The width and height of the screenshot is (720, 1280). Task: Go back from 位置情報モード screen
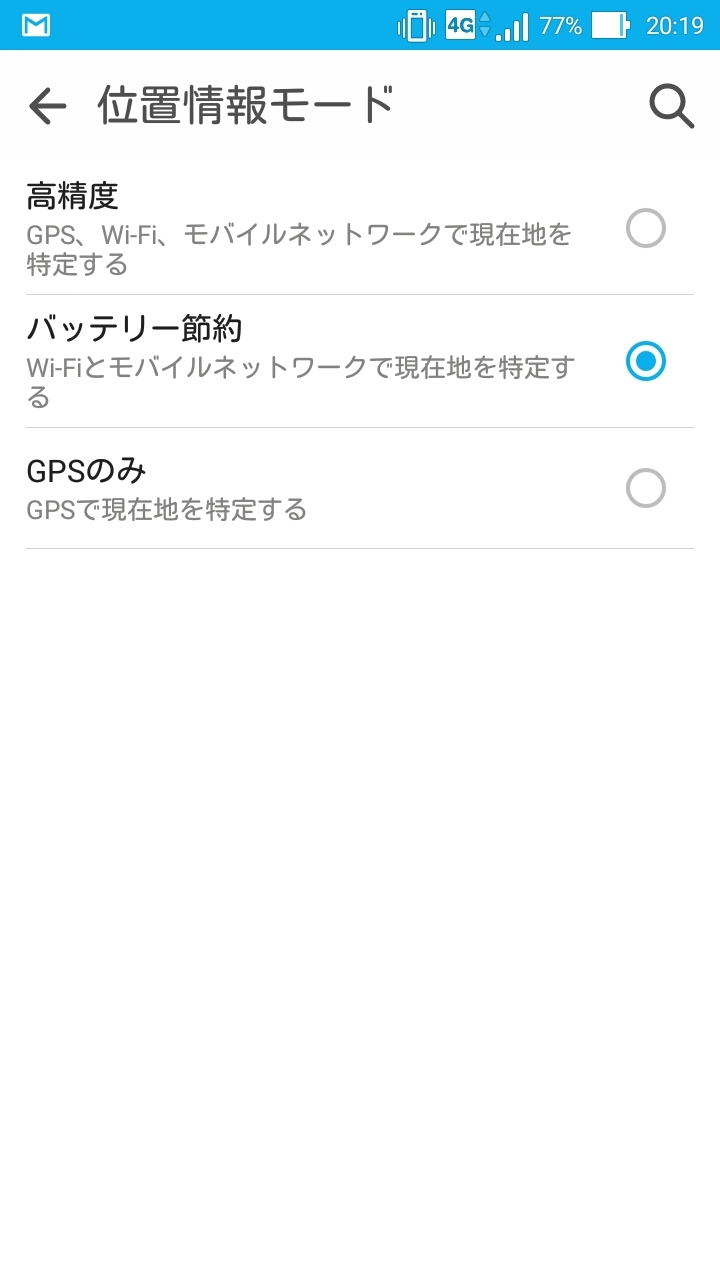(x=47, y=105)
